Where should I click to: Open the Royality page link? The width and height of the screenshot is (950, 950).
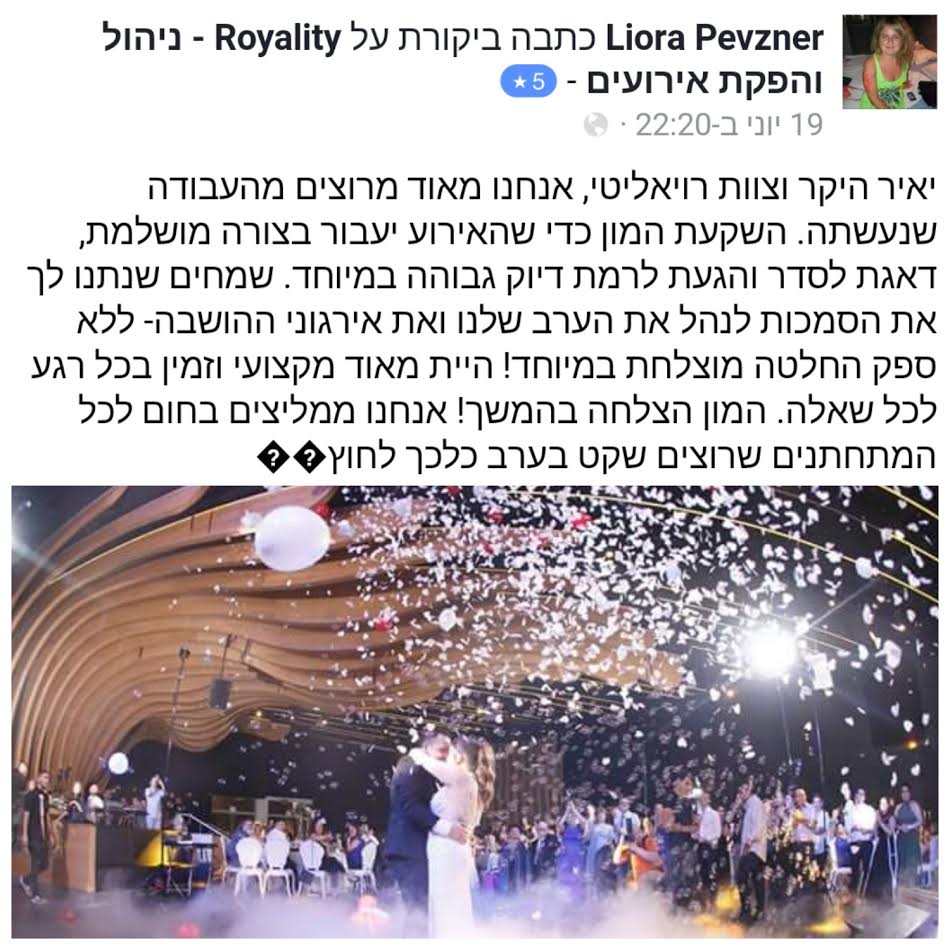click(280, 38)
